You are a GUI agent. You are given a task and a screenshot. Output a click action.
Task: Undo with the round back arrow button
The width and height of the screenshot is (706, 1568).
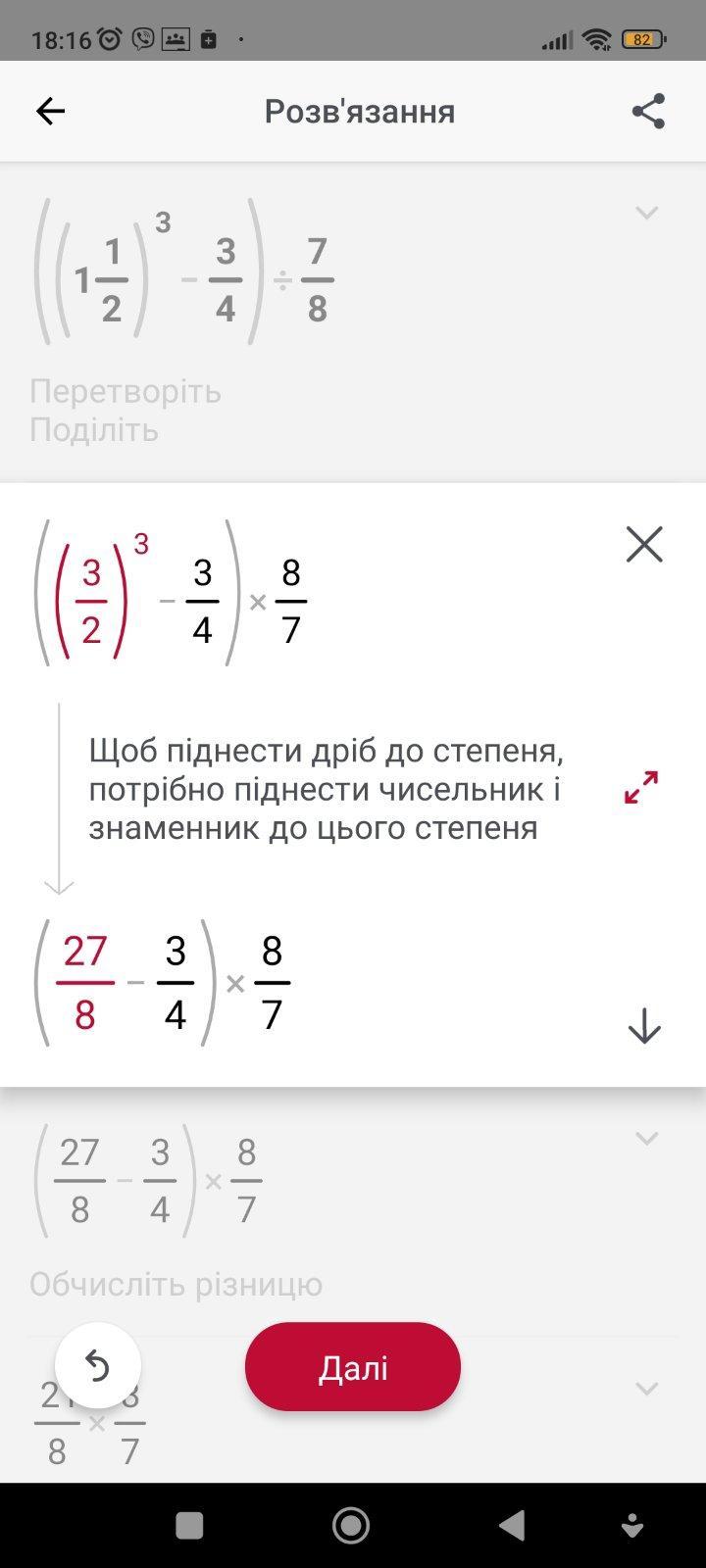[x=98, y=1365]
